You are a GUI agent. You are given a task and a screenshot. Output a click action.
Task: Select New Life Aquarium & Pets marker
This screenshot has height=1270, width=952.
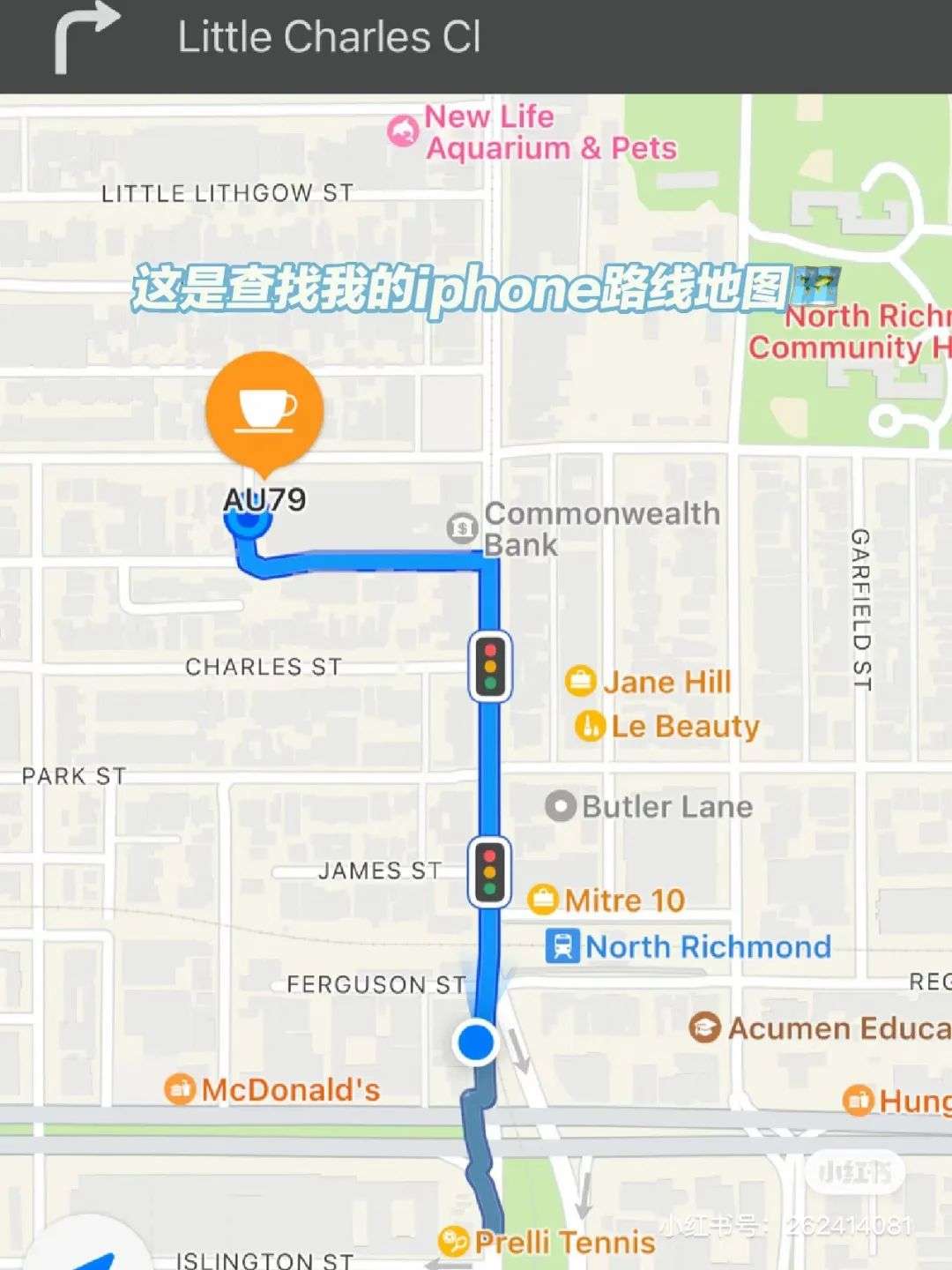(x=404, y=131)
